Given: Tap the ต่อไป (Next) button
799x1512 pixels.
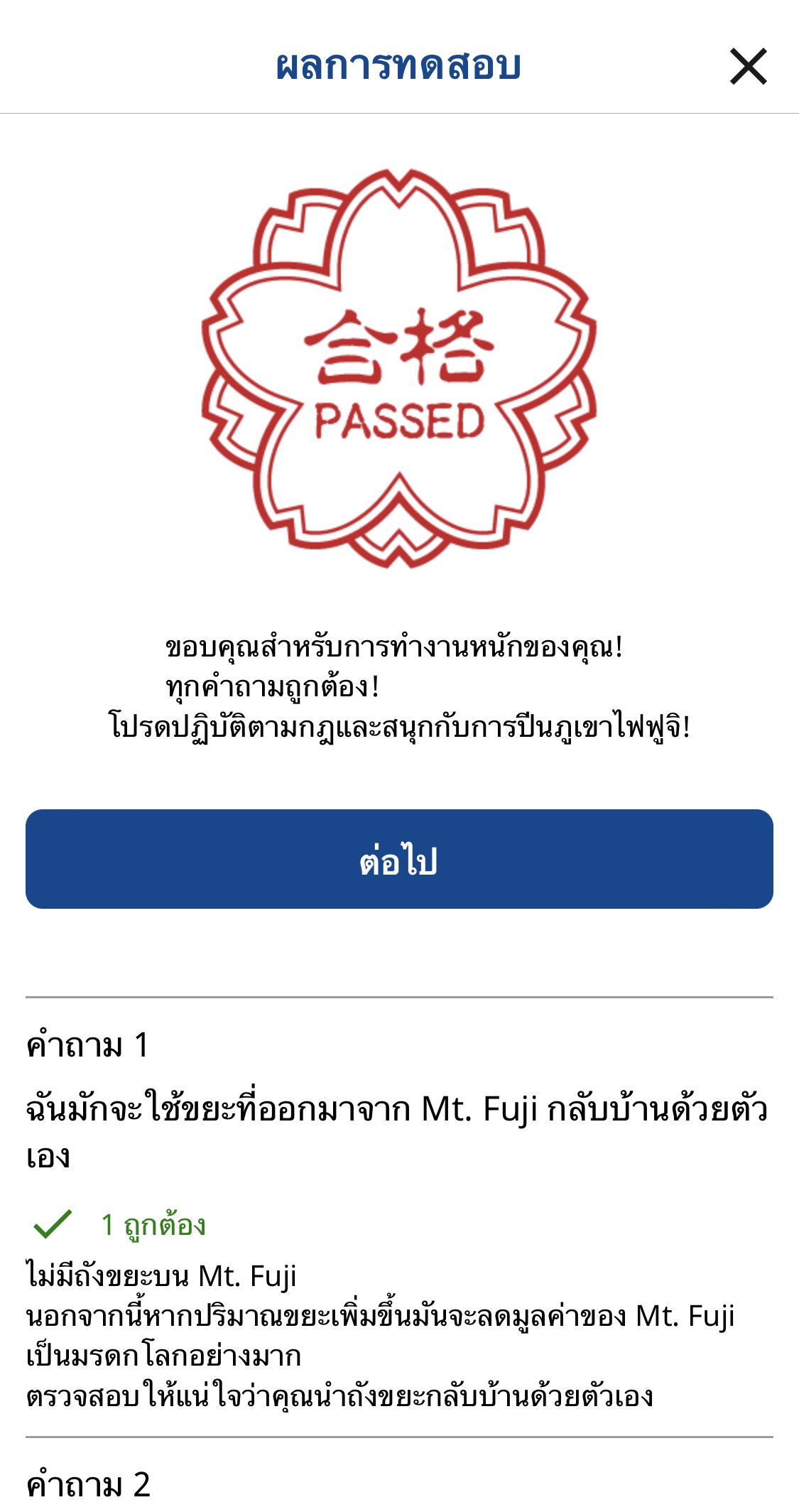Looking at the screenshot, I should point(399,859).
